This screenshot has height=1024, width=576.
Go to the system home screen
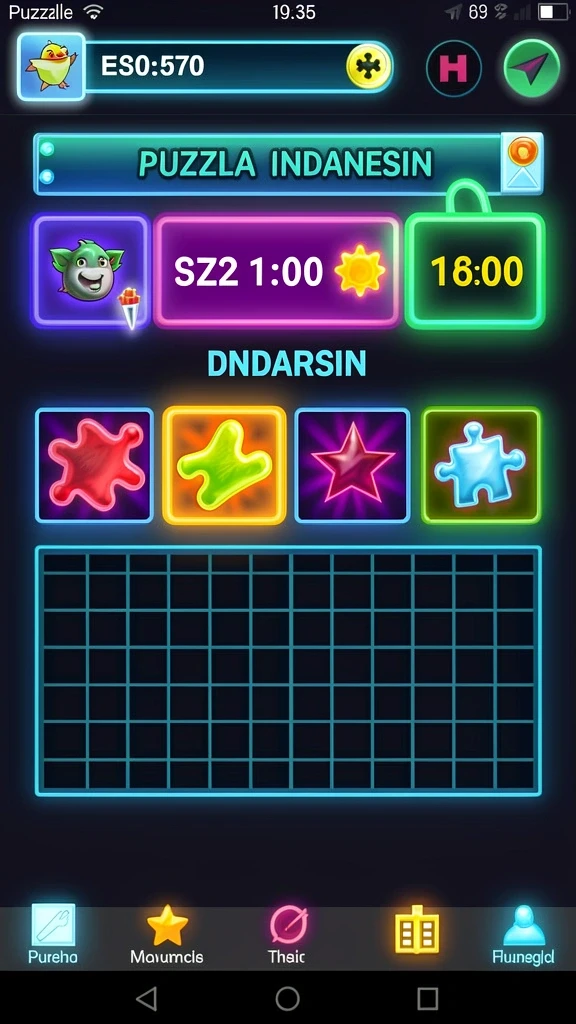287,999
